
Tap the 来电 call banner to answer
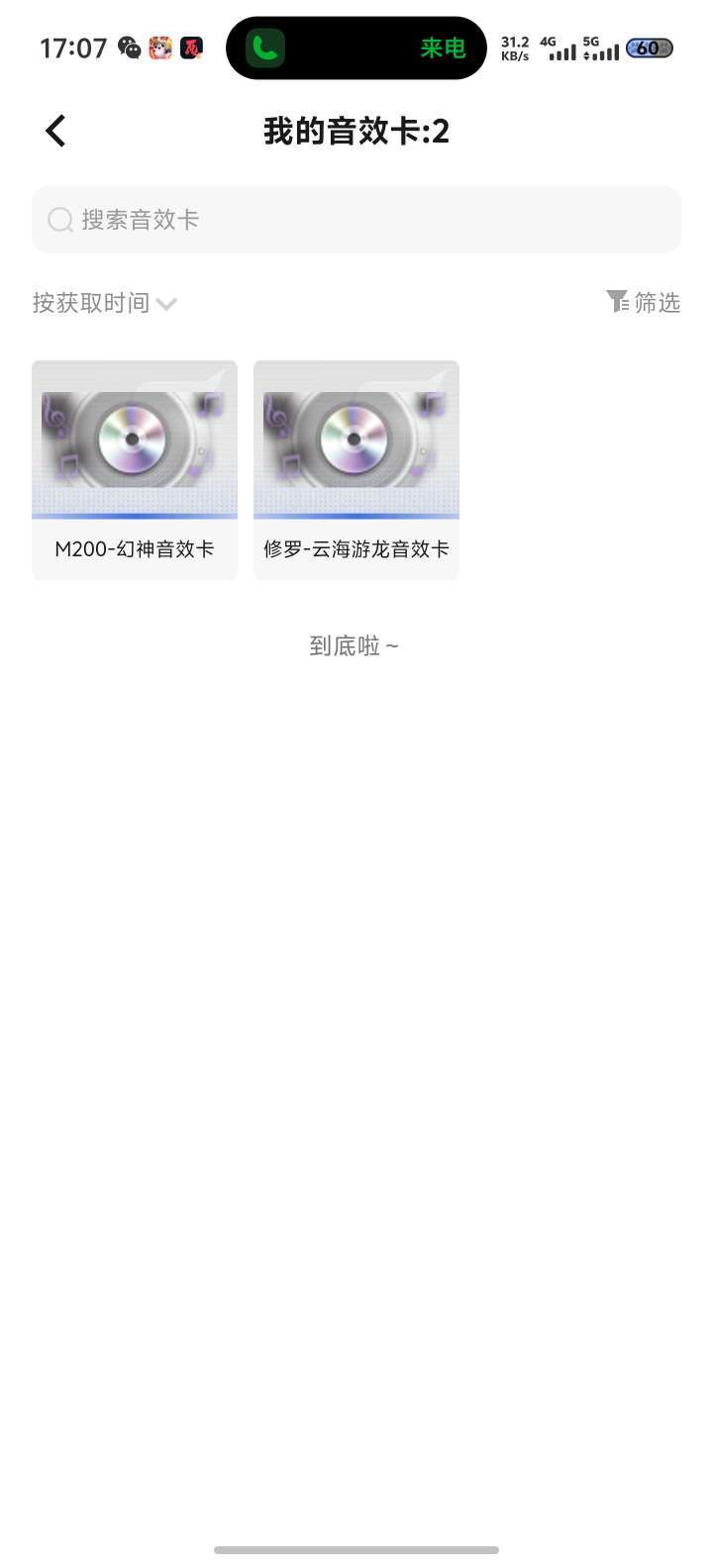[443, 47]
